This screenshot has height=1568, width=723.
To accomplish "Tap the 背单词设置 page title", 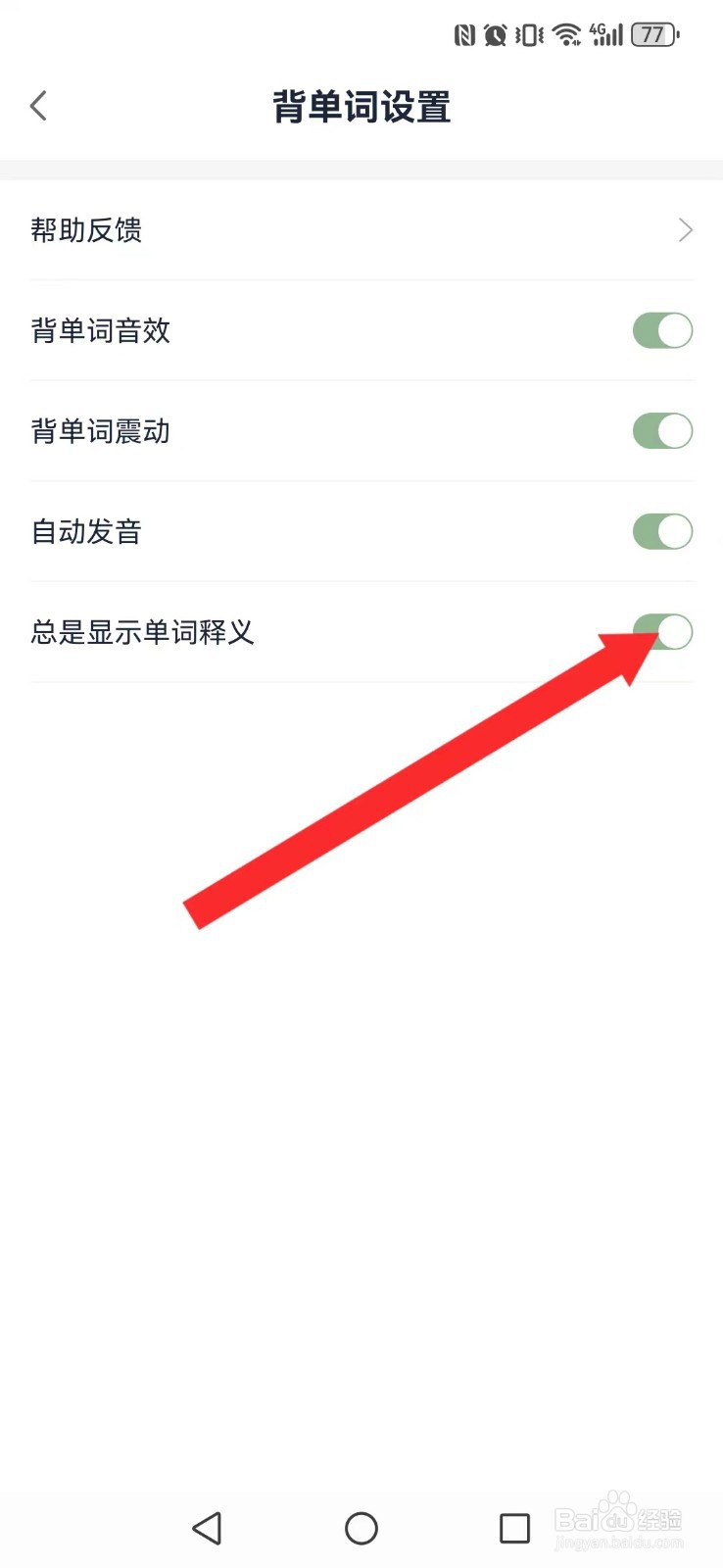I will click(361, 108).
